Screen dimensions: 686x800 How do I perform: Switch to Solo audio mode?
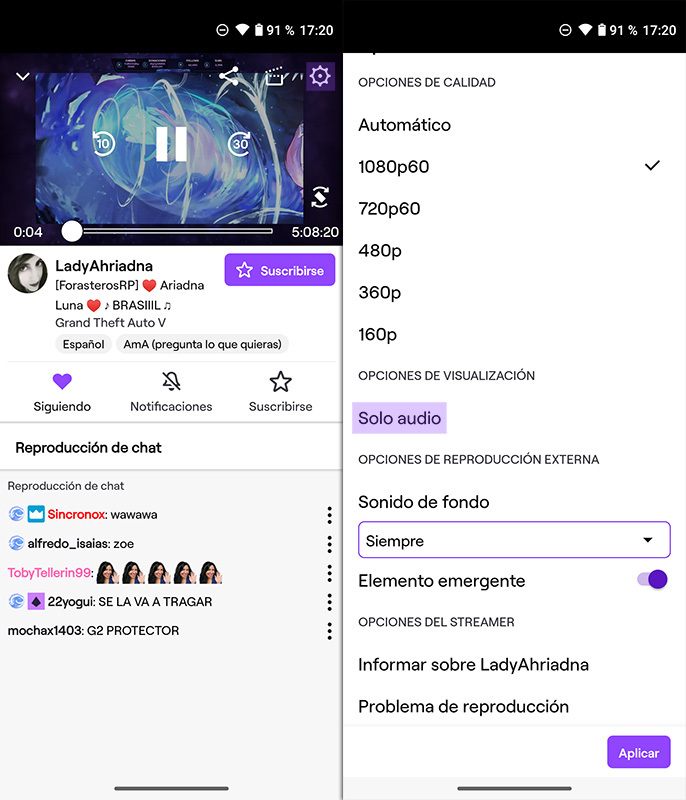(x=399, y=418)
